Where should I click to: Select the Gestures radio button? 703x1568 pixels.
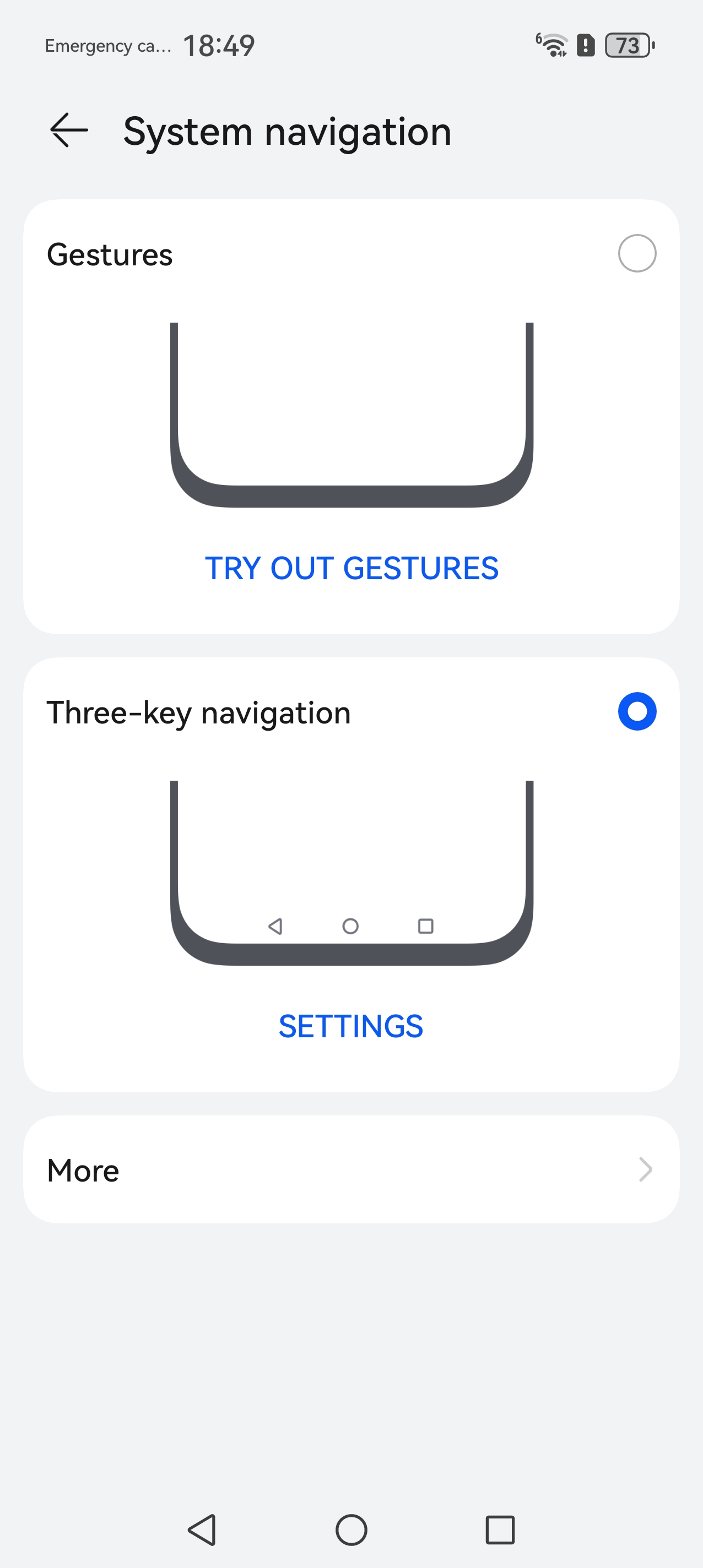tap(636, 253)
